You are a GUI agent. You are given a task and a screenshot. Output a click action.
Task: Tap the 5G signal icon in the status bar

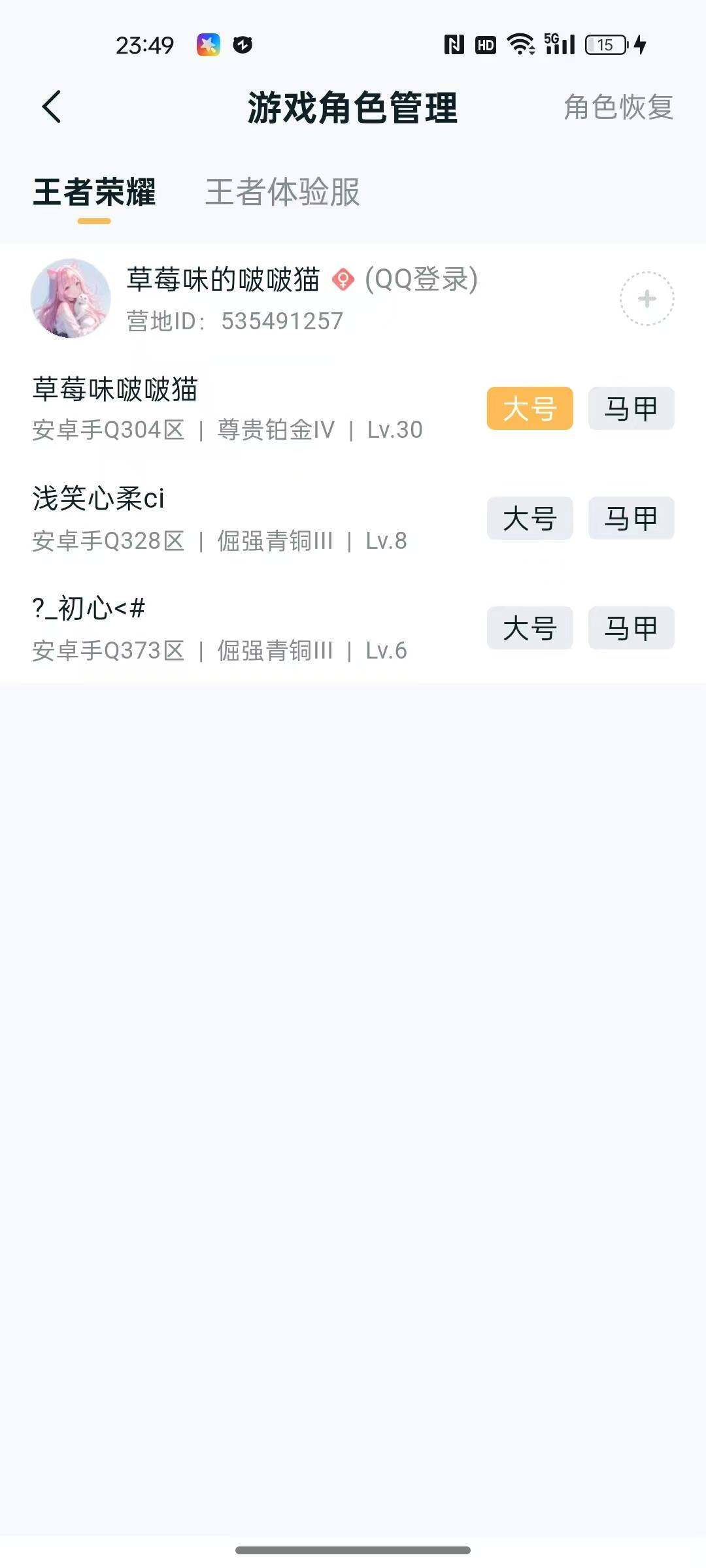[558, 43]
